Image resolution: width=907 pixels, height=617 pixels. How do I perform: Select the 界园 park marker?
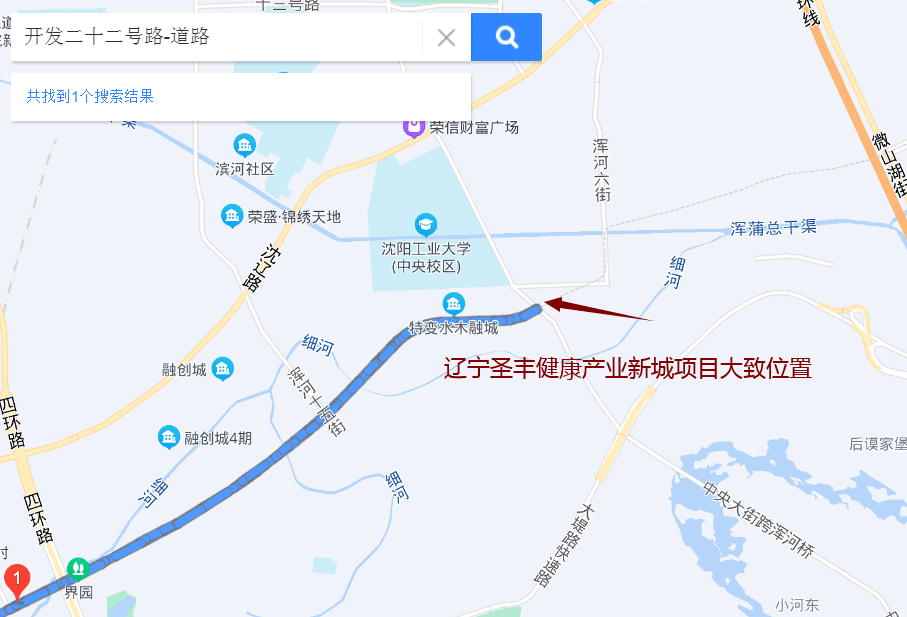[78, 569]
